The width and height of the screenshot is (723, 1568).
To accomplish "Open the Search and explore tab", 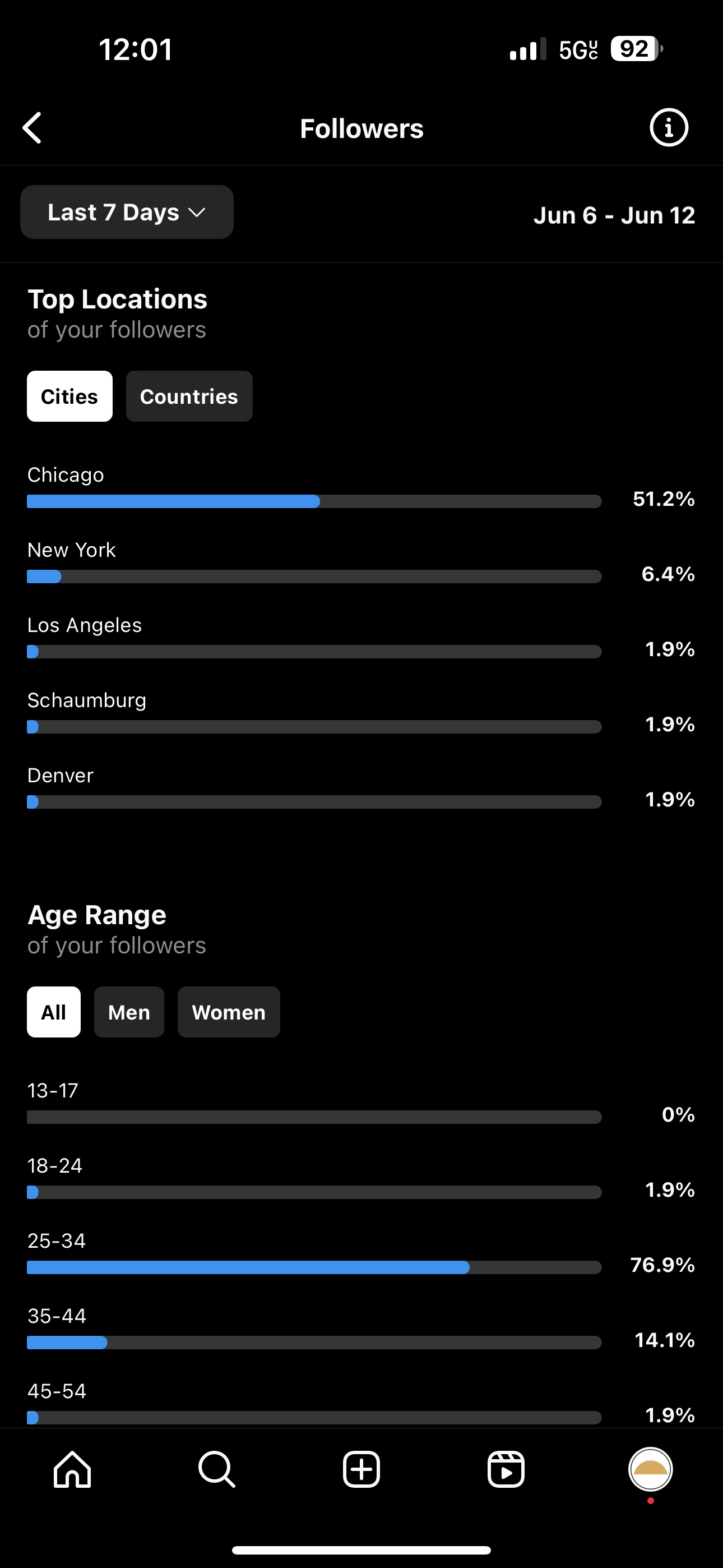I will [217, 1469].
